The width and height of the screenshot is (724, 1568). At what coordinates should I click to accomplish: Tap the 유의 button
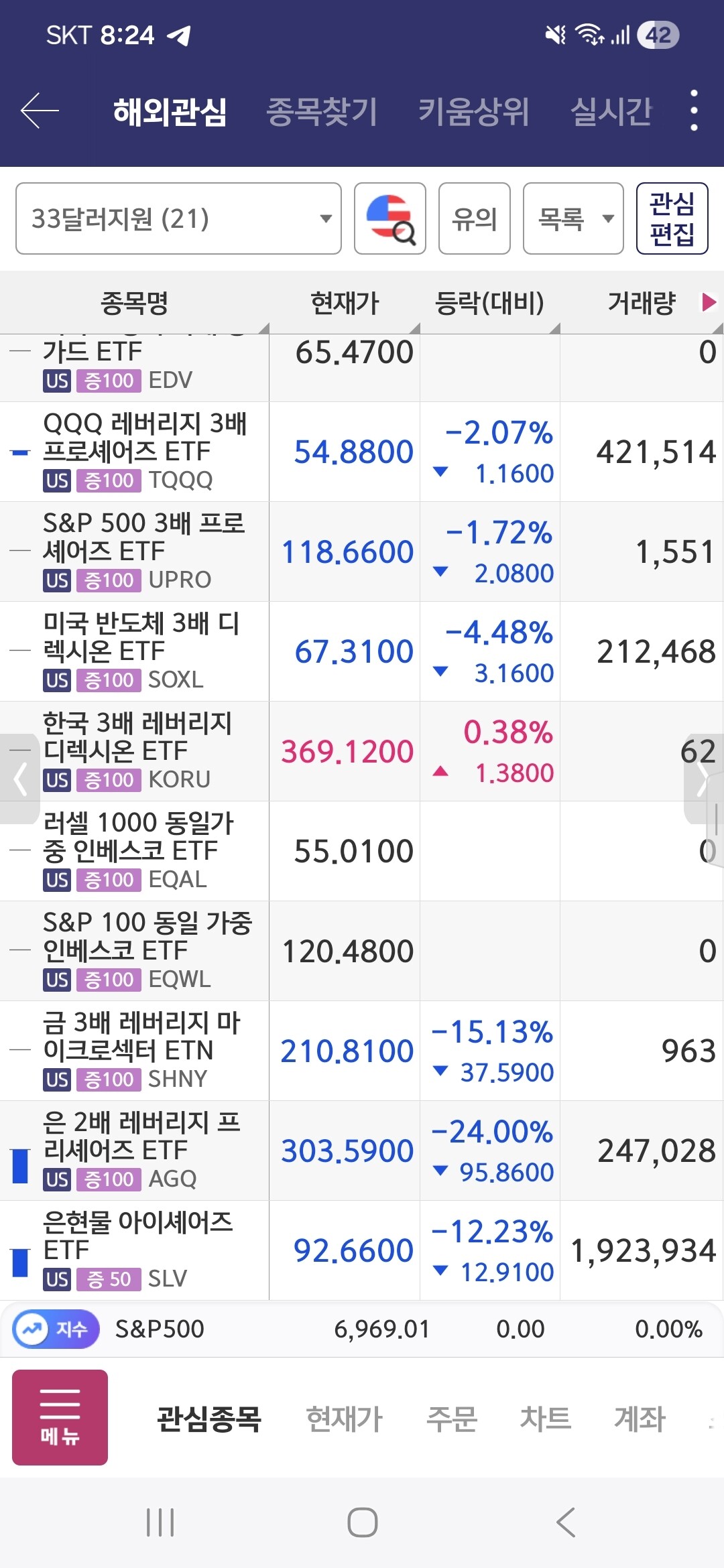475,218
